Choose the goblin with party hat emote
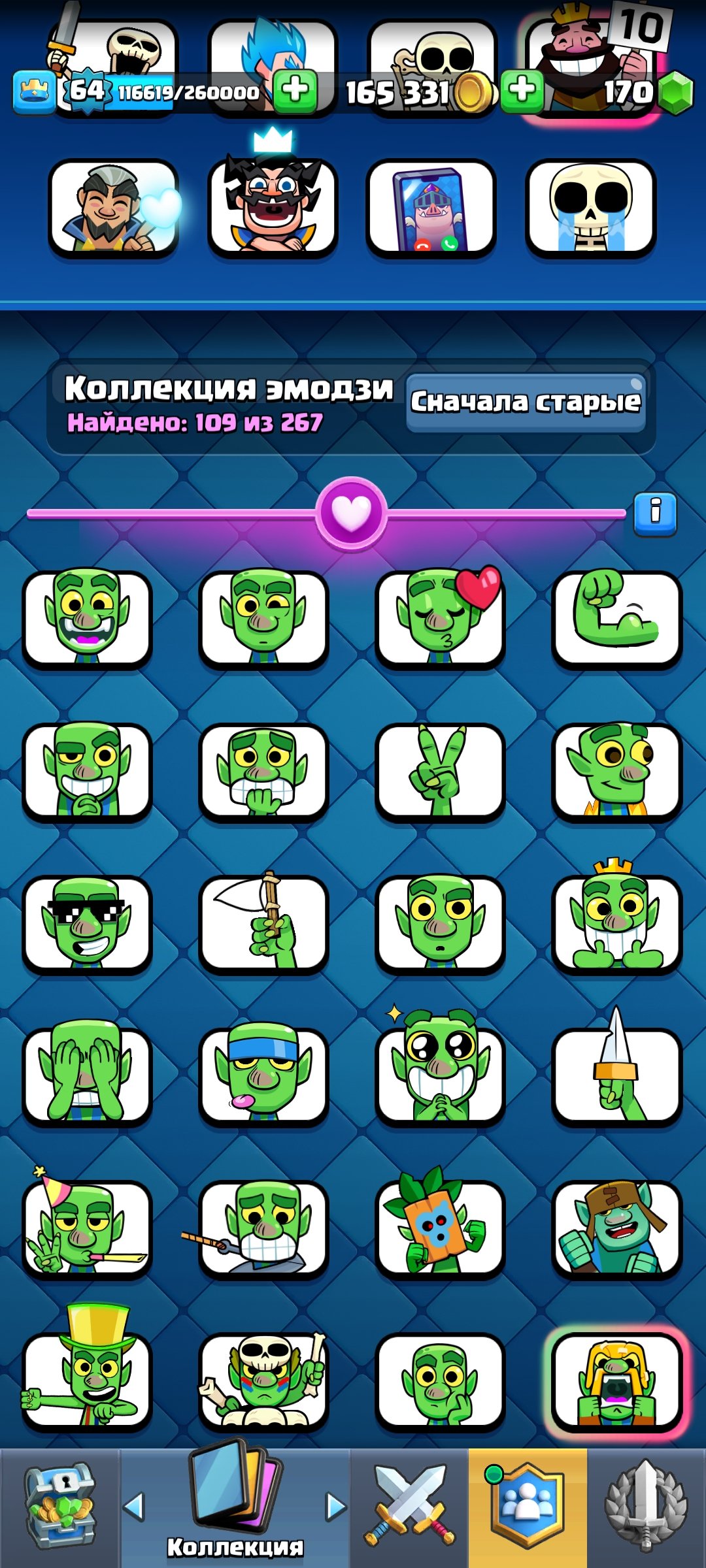Image resolution: width=706 pixels, height=1568 pixels. coord(87,1228)
